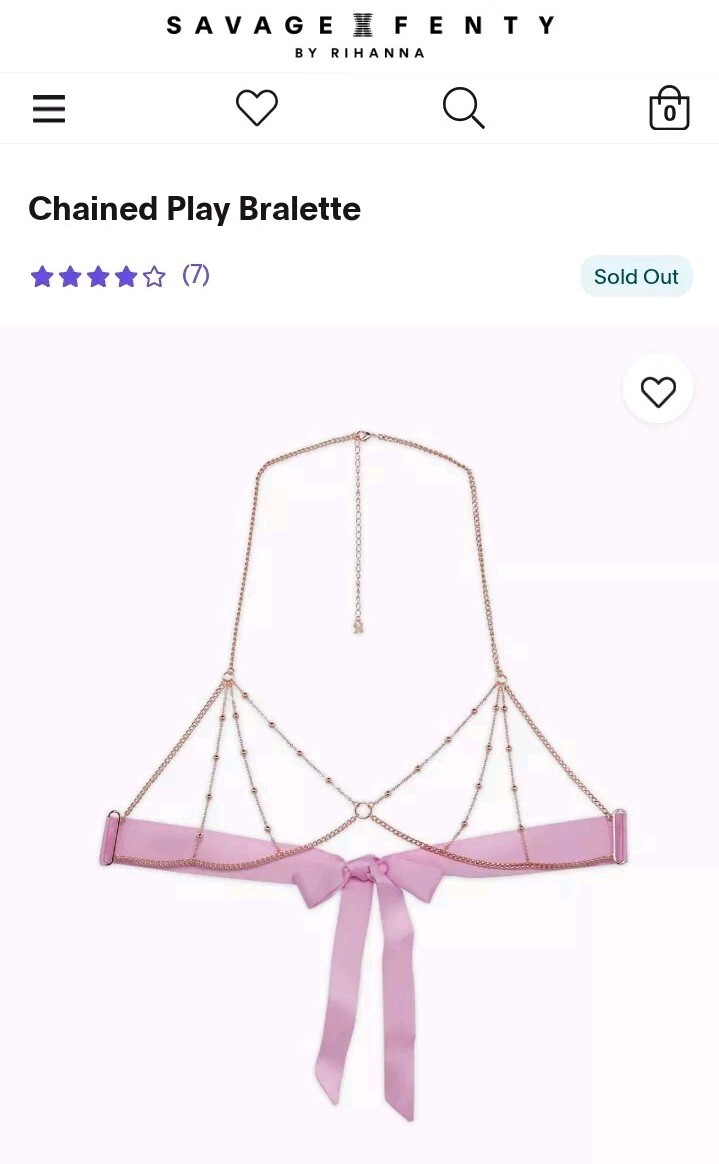Add Chained Play Bralette to favorites
719x1164 pixels.
657,392
